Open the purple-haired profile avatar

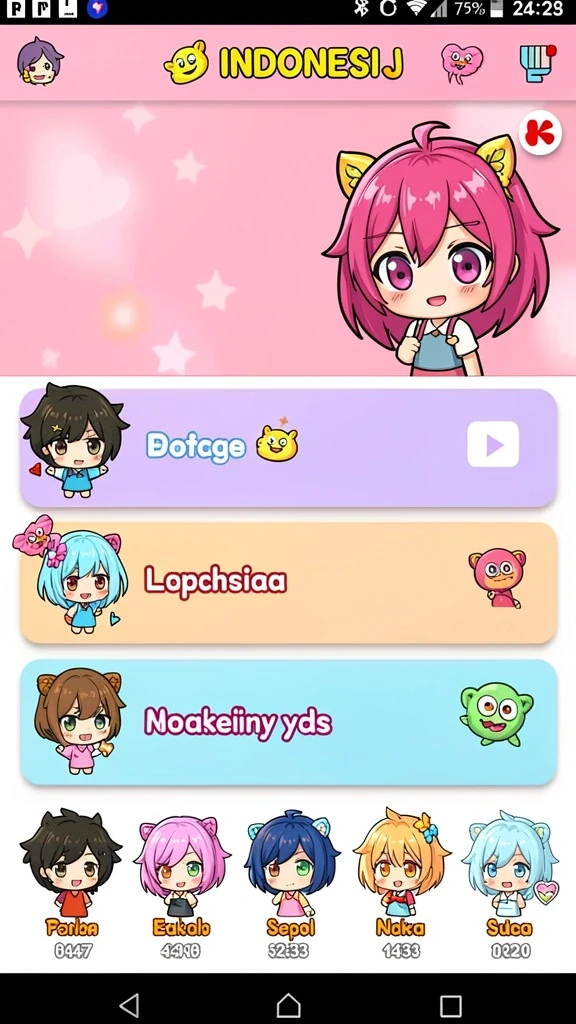(40, 61)
